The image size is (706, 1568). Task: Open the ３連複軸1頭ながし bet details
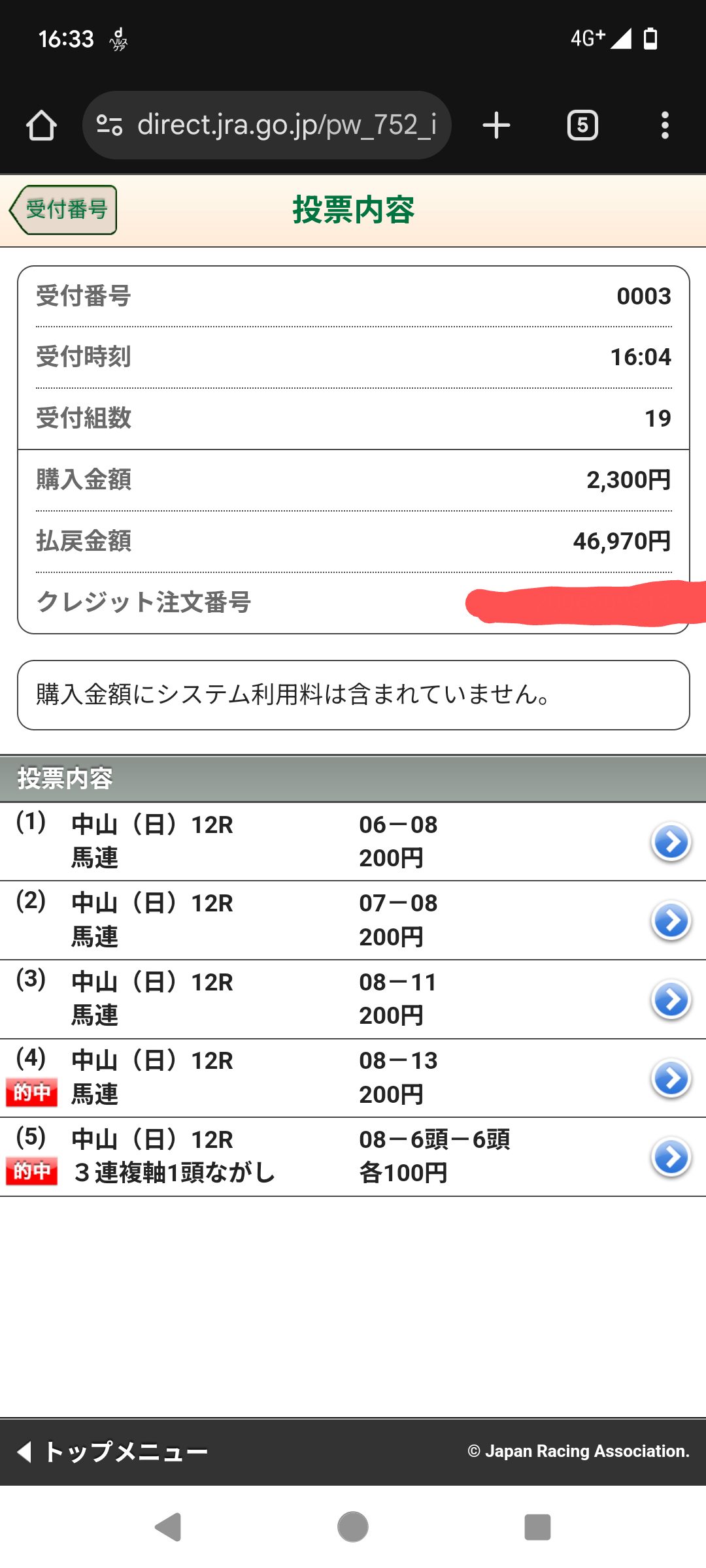(x=671, y=1157)
